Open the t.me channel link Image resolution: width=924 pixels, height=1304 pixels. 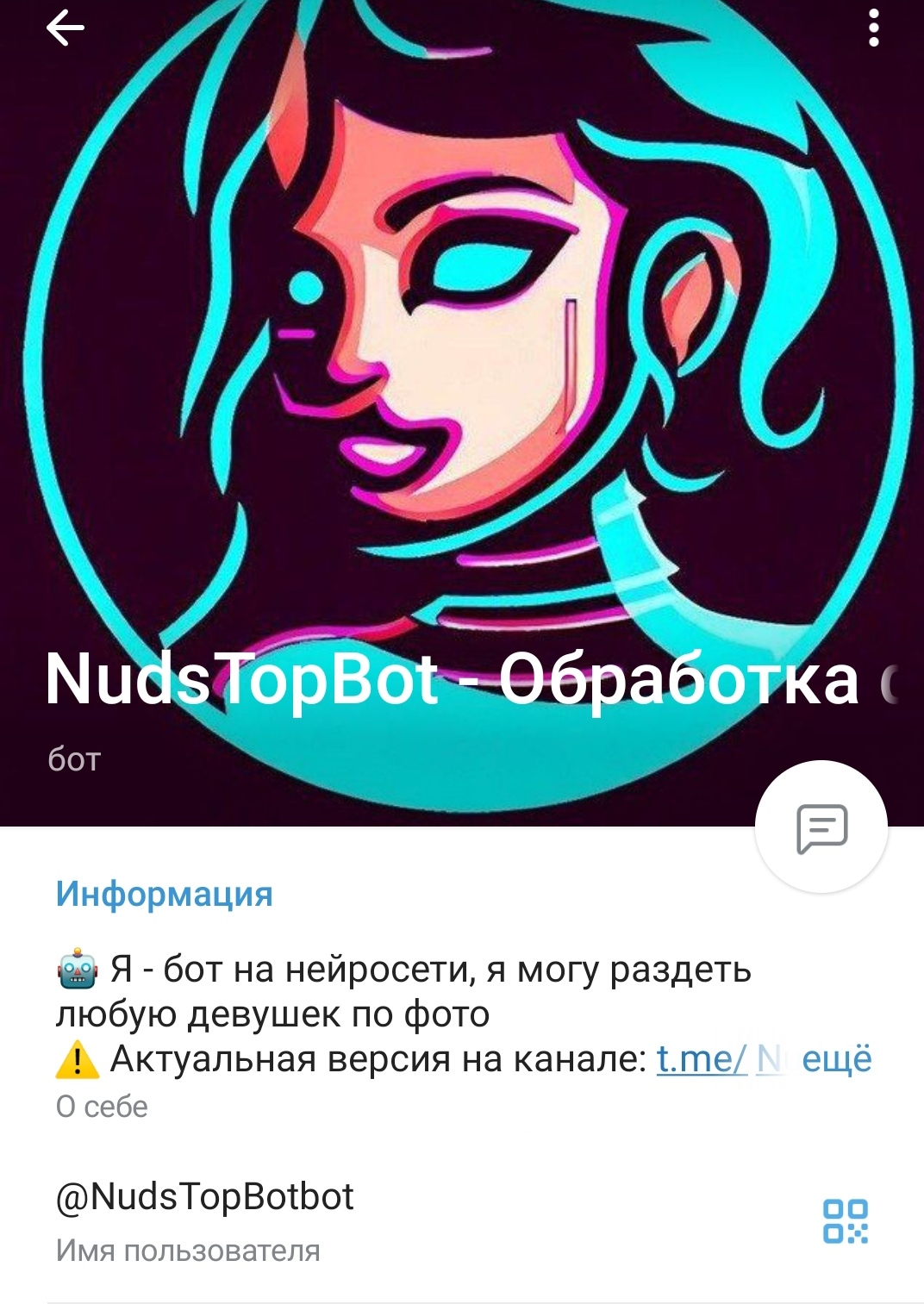click(702, 1058)
